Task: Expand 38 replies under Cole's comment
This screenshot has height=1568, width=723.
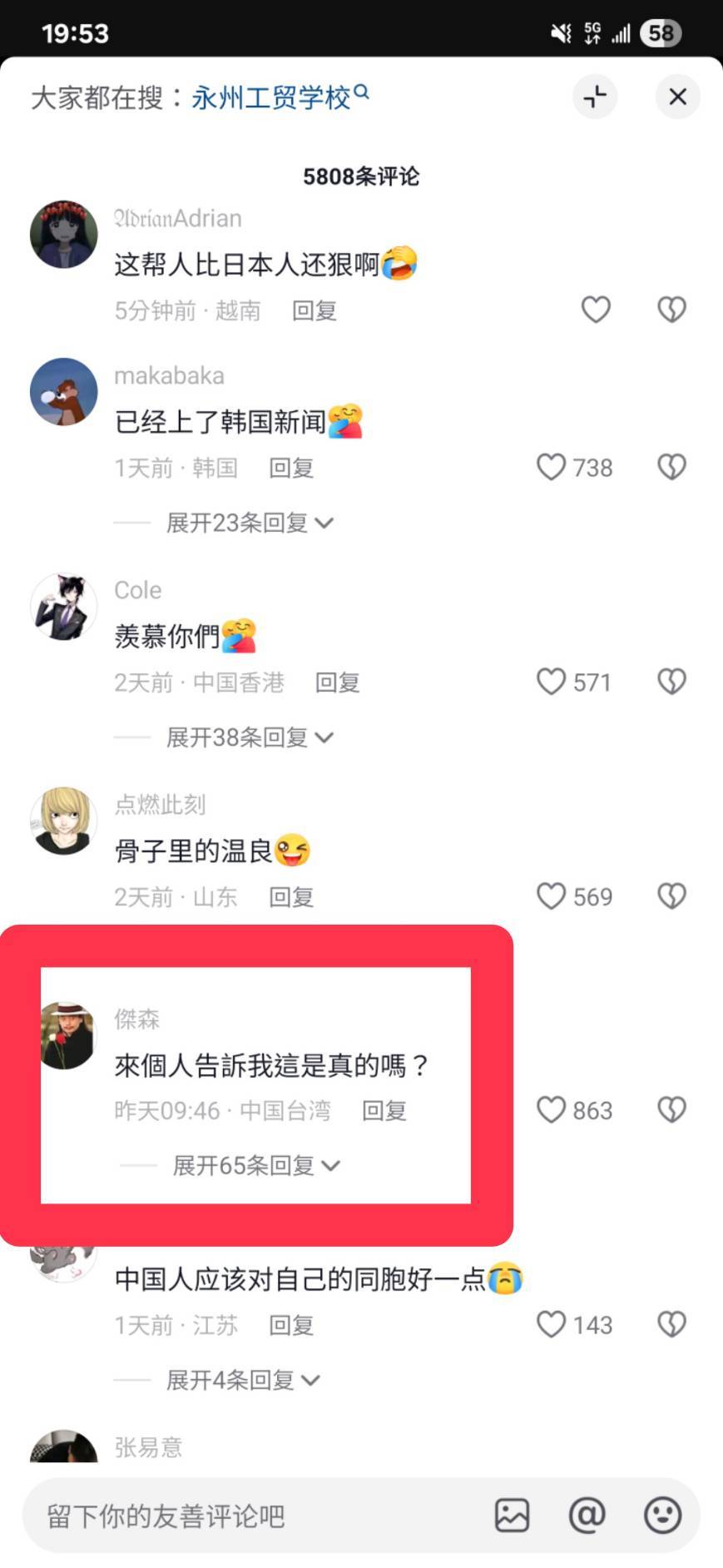Action: click(250, 737)
